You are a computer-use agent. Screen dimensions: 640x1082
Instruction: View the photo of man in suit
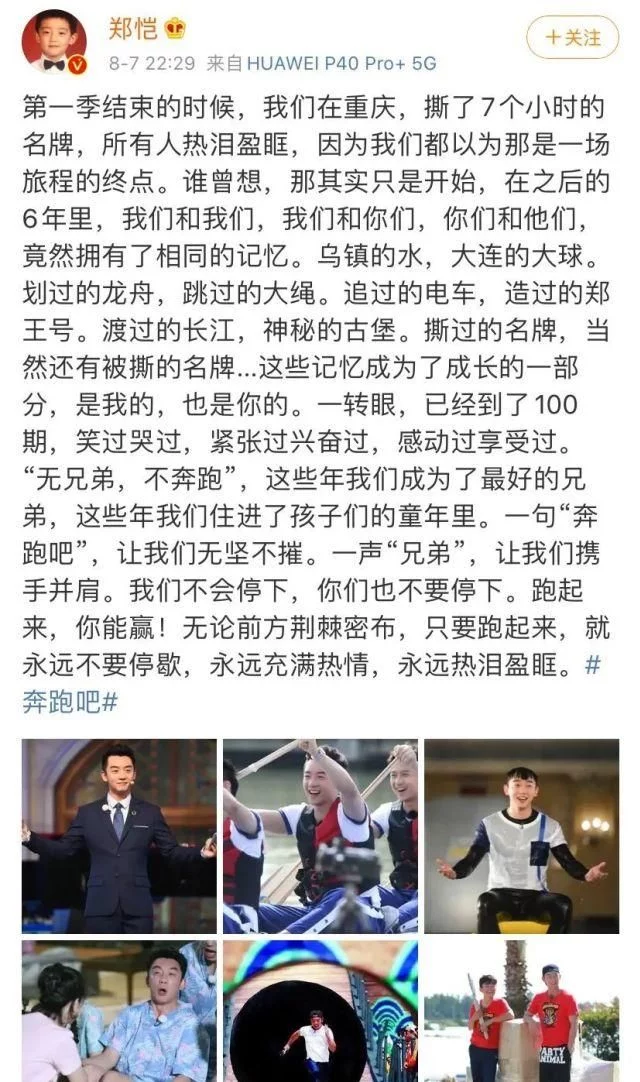pyautogui.click(x=119, y=836)
